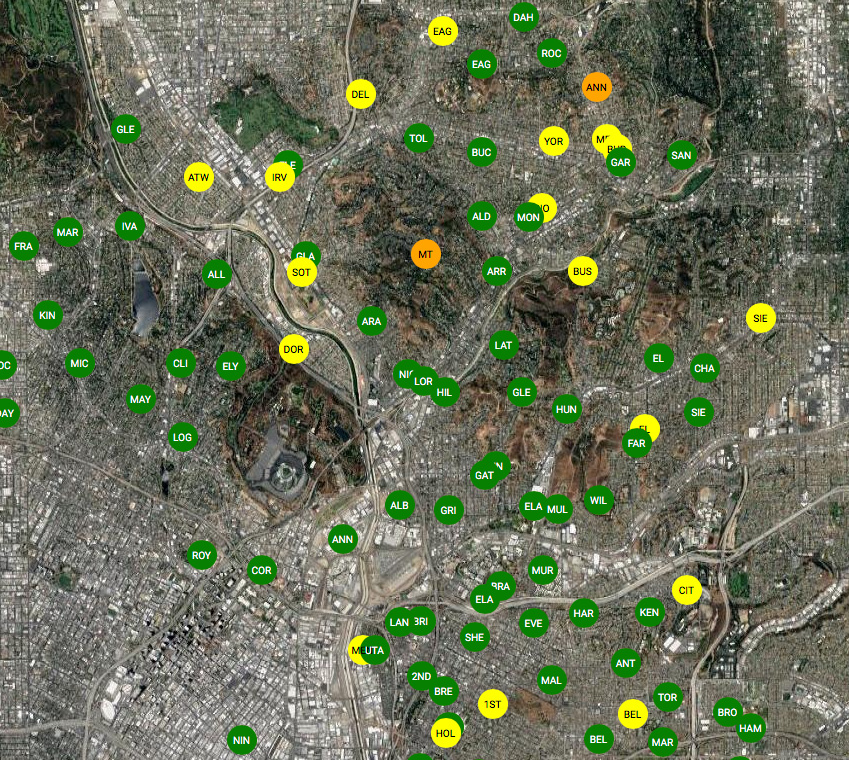
Task: Open the green TOL marker
Action: pyautogui.click(x=418, y=138)
